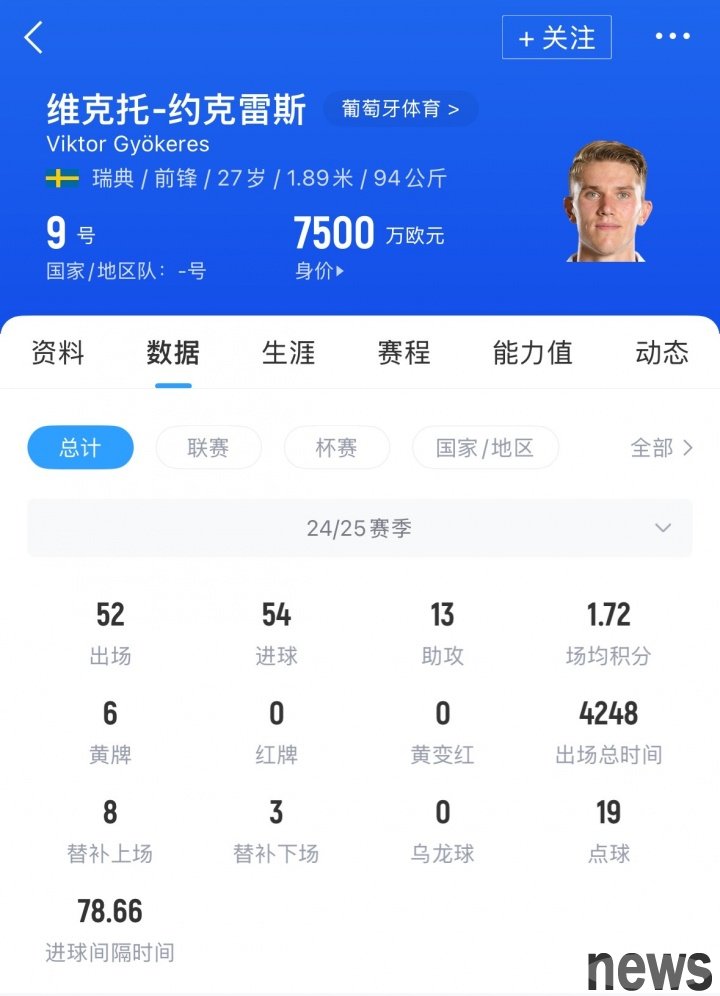Image resolution: width=720 pixels, height=996 pixels.
Task: Open 全部 to see all filters
Action: 660,448
